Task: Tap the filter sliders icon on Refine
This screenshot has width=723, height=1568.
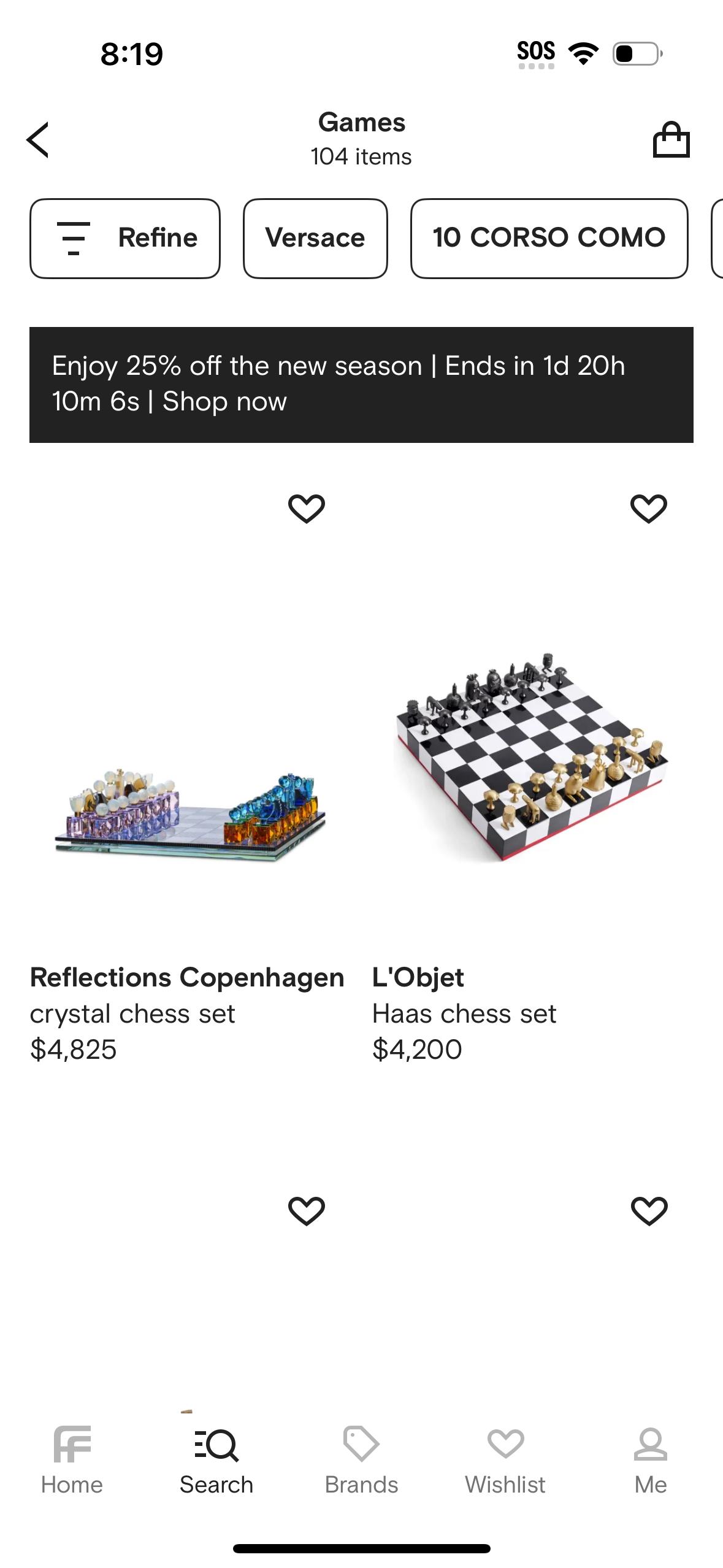Action: pyautogui.click(x=73, y=238)
